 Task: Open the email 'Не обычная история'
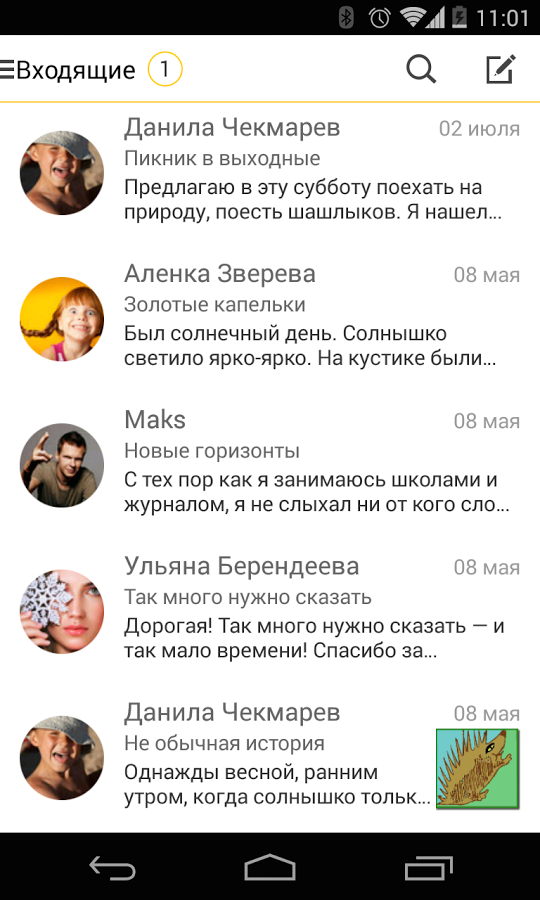click(270, 759)
